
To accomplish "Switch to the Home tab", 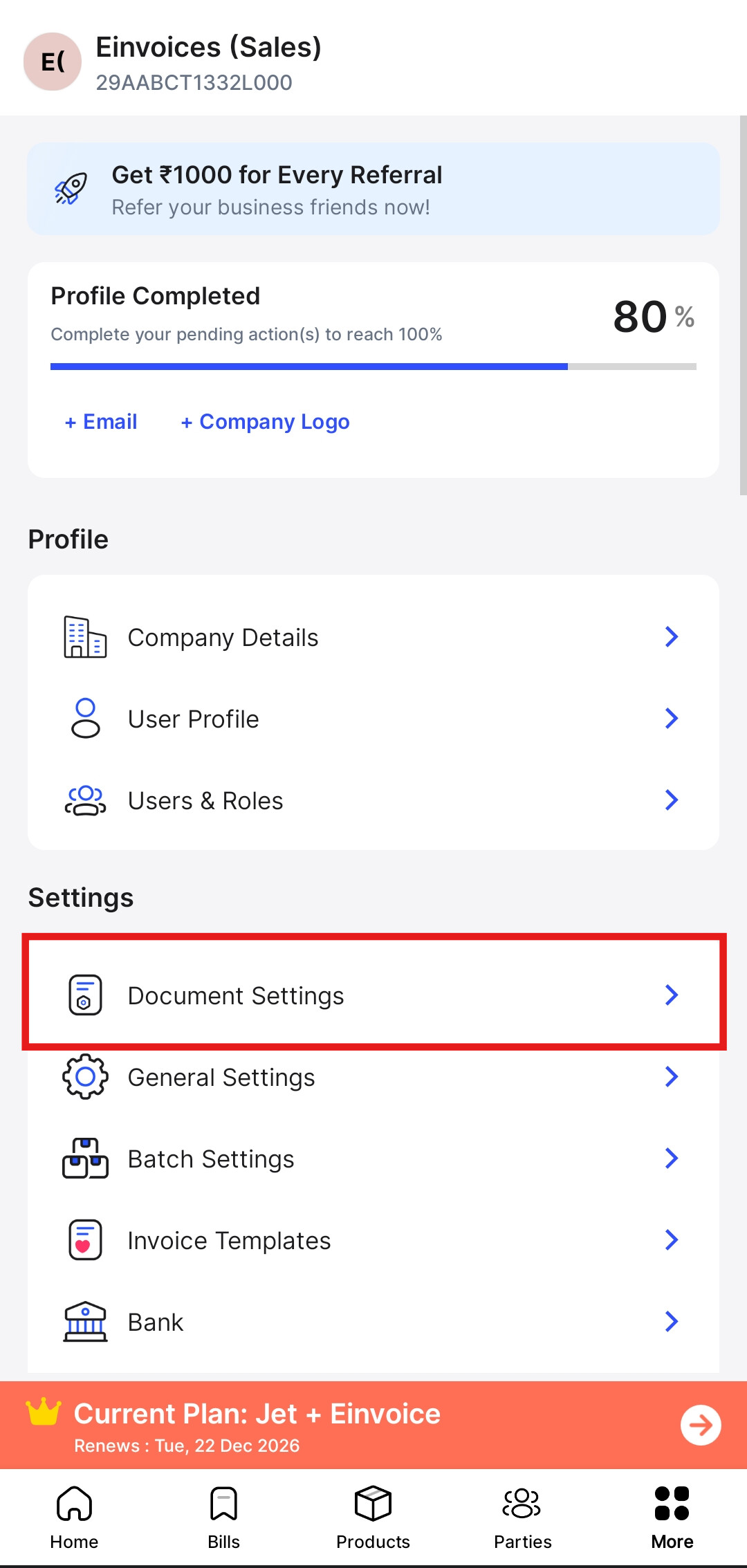I will pyautogui.click(x=74, y=1518).
